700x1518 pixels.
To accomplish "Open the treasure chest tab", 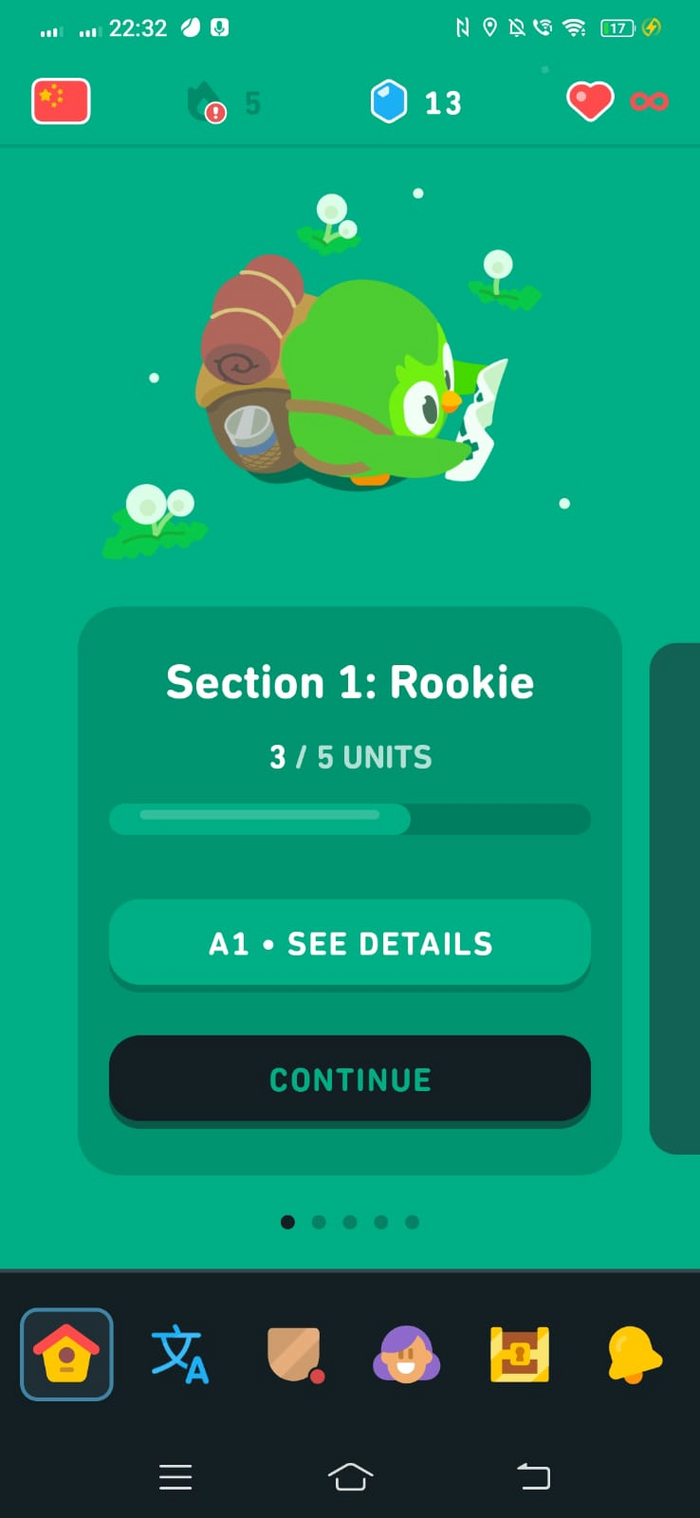I will pos(520,1354).
